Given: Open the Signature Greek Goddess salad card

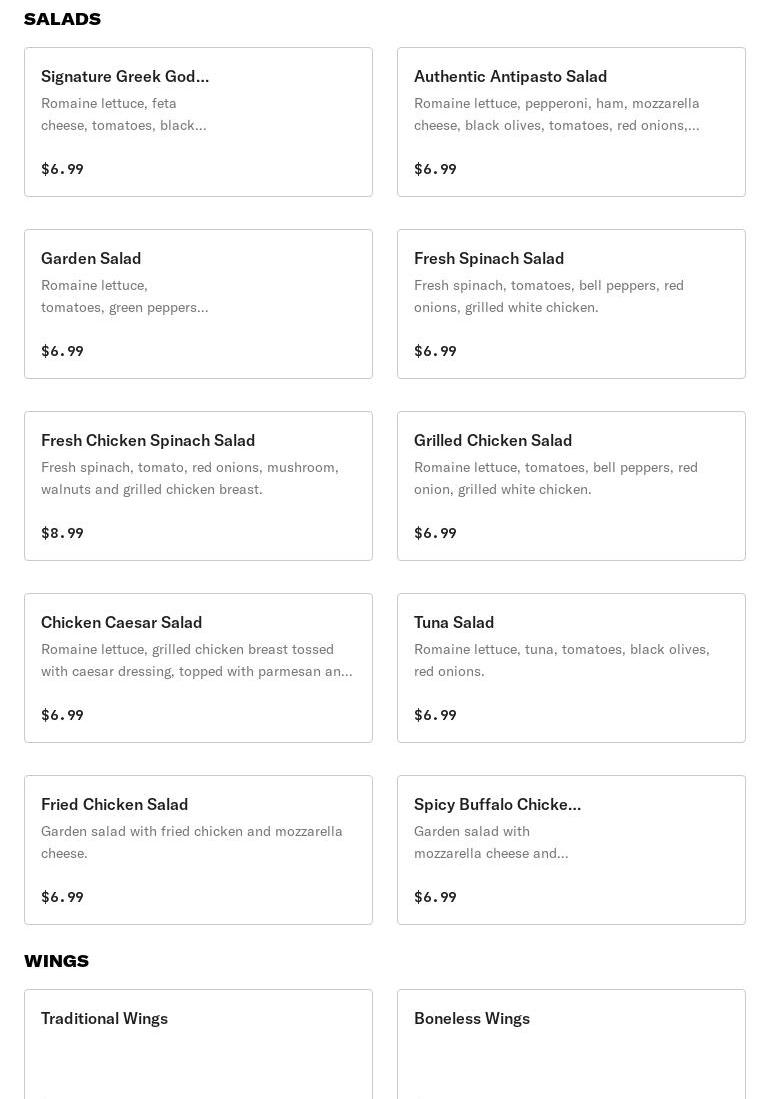Looking at the screenshot, I should pos(198,122).
